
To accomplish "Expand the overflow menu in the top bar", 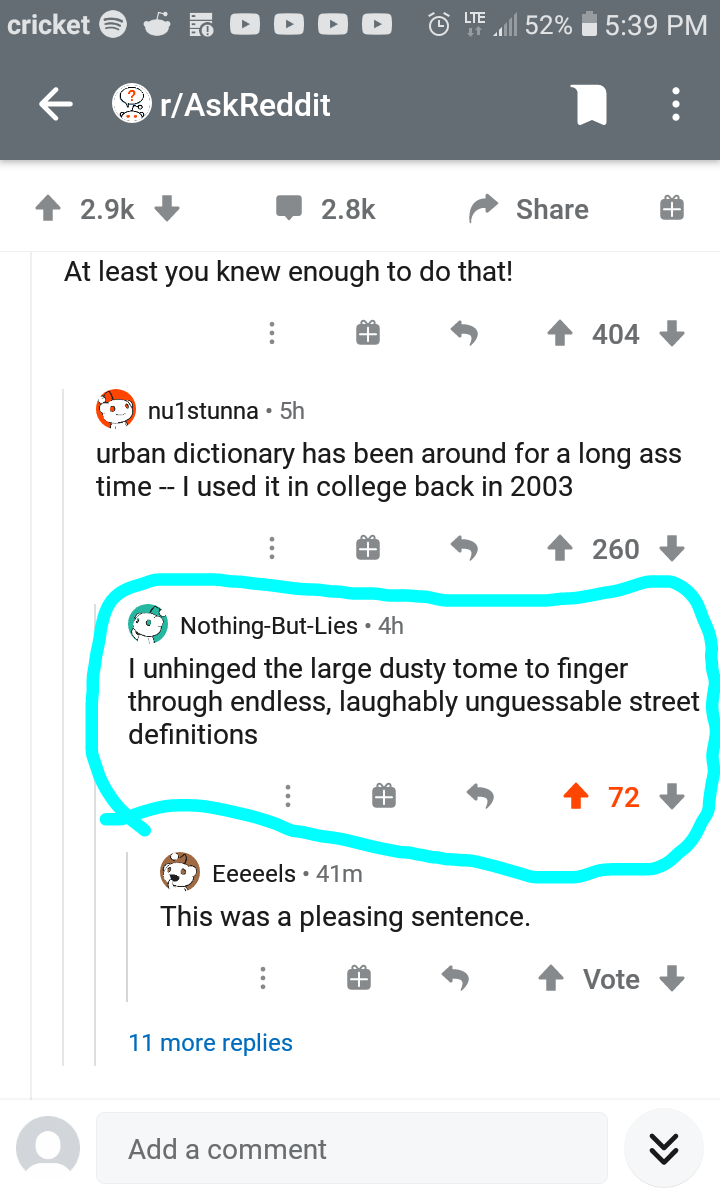I will tap(675, 103).
